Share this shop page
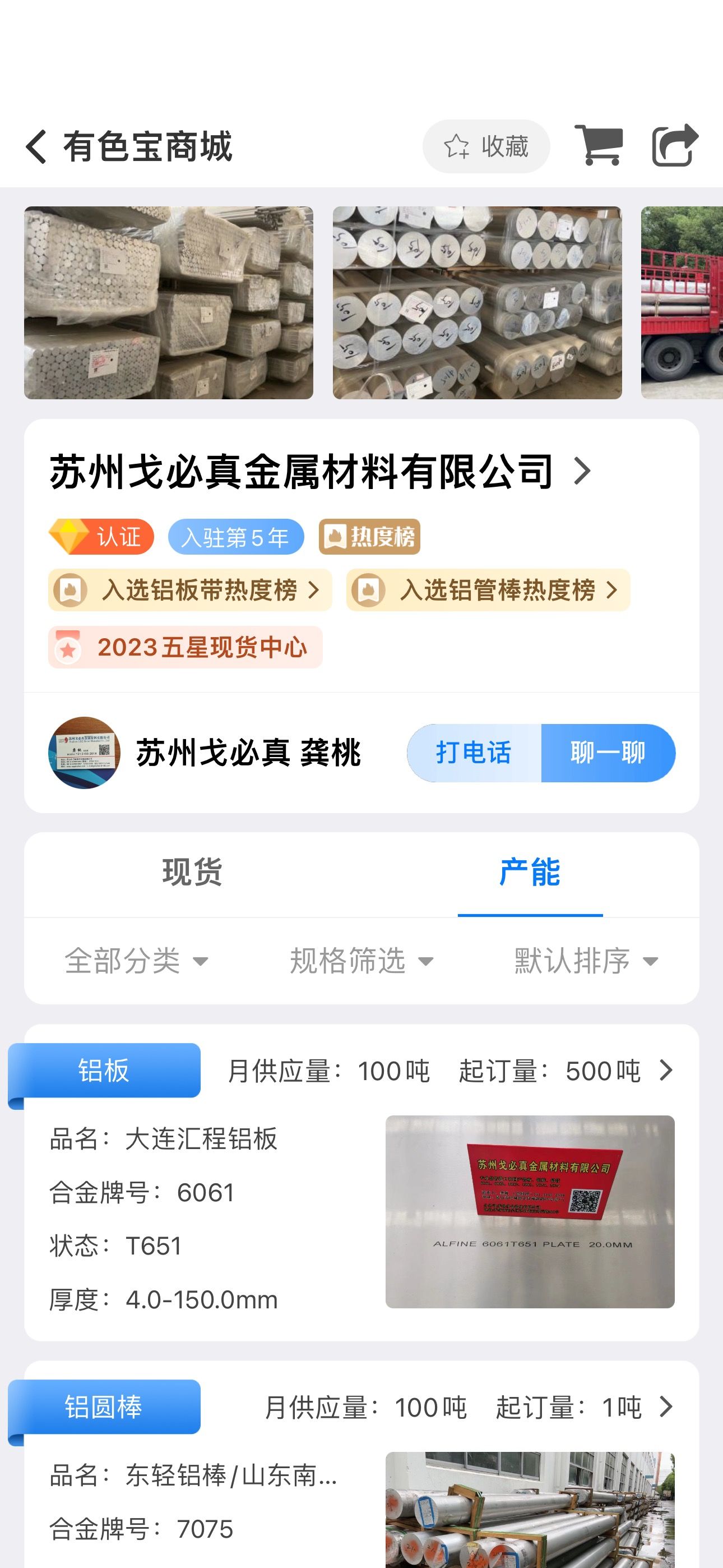Screen dimensions: 723x1568 675,145
